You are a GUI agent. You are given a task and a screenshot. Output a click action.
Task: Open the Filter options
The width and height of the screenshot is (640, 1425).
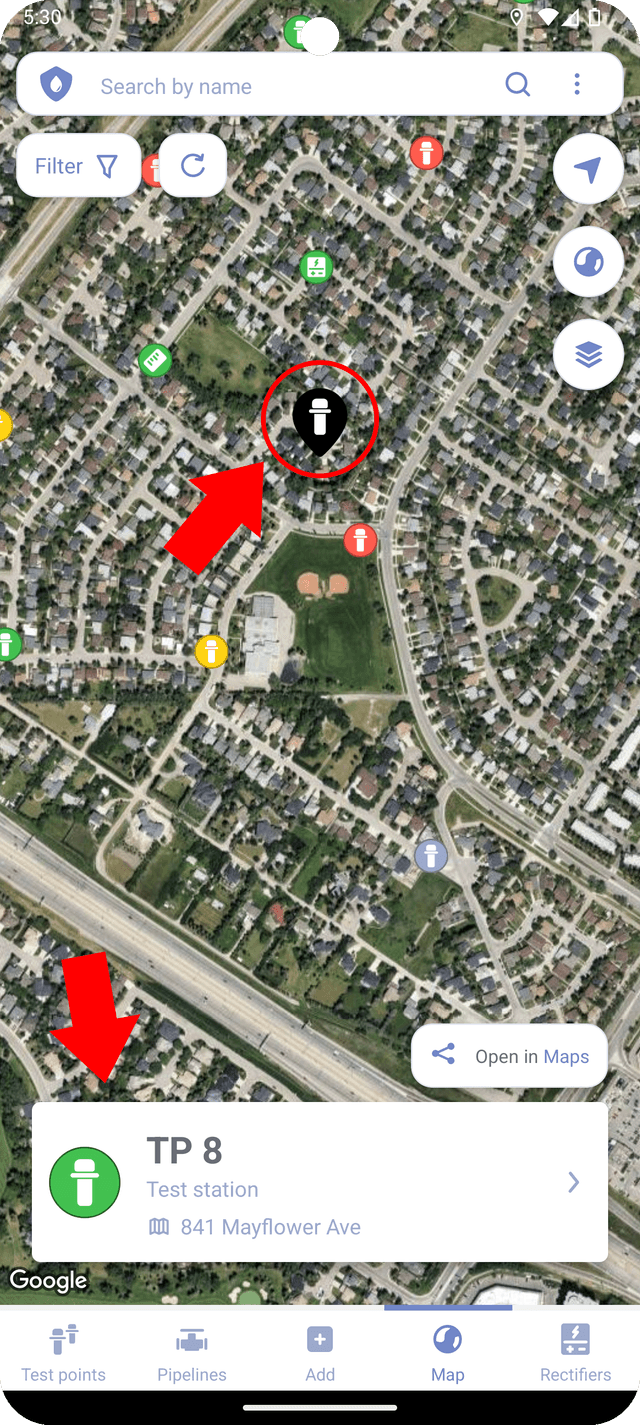click(x=78, y=166)
